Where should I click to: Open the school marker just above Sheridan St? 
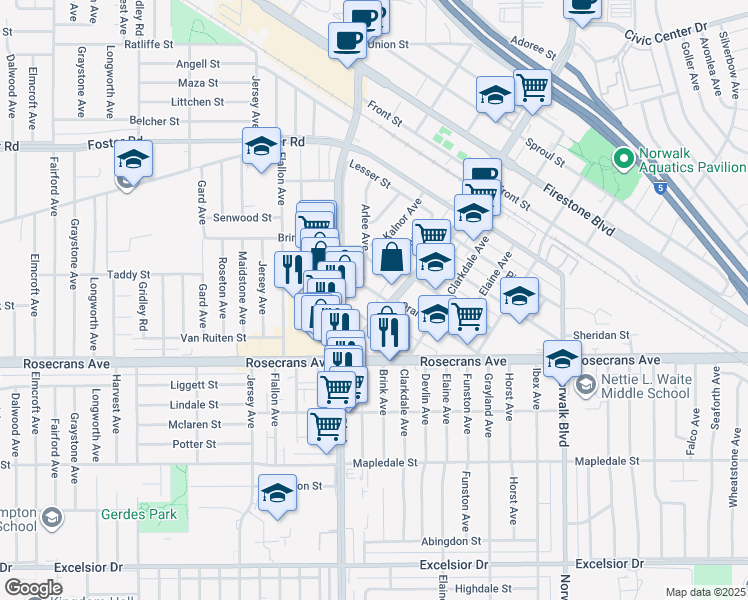520,296
